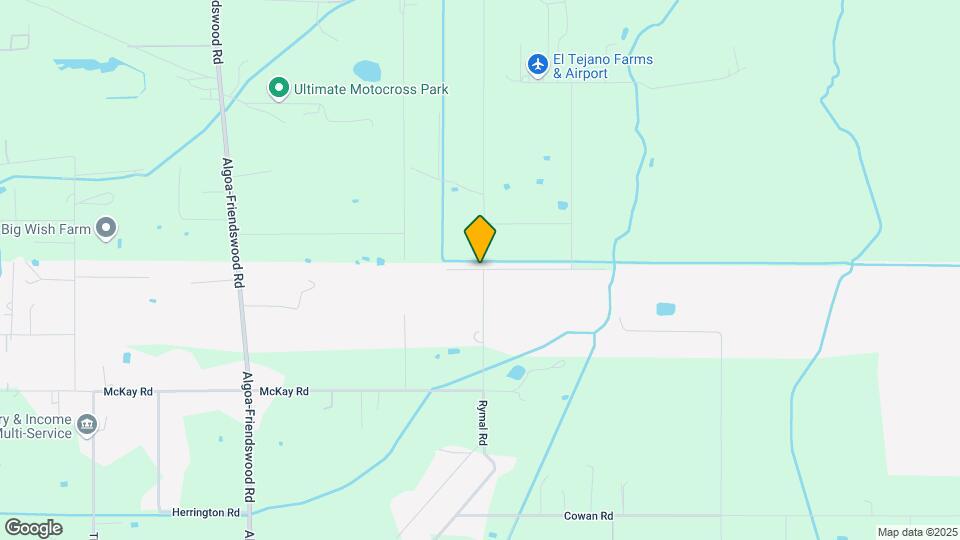Select Ultimate Motocross Park pin
The image size is (960, 540).
click(x=280, y=89)
